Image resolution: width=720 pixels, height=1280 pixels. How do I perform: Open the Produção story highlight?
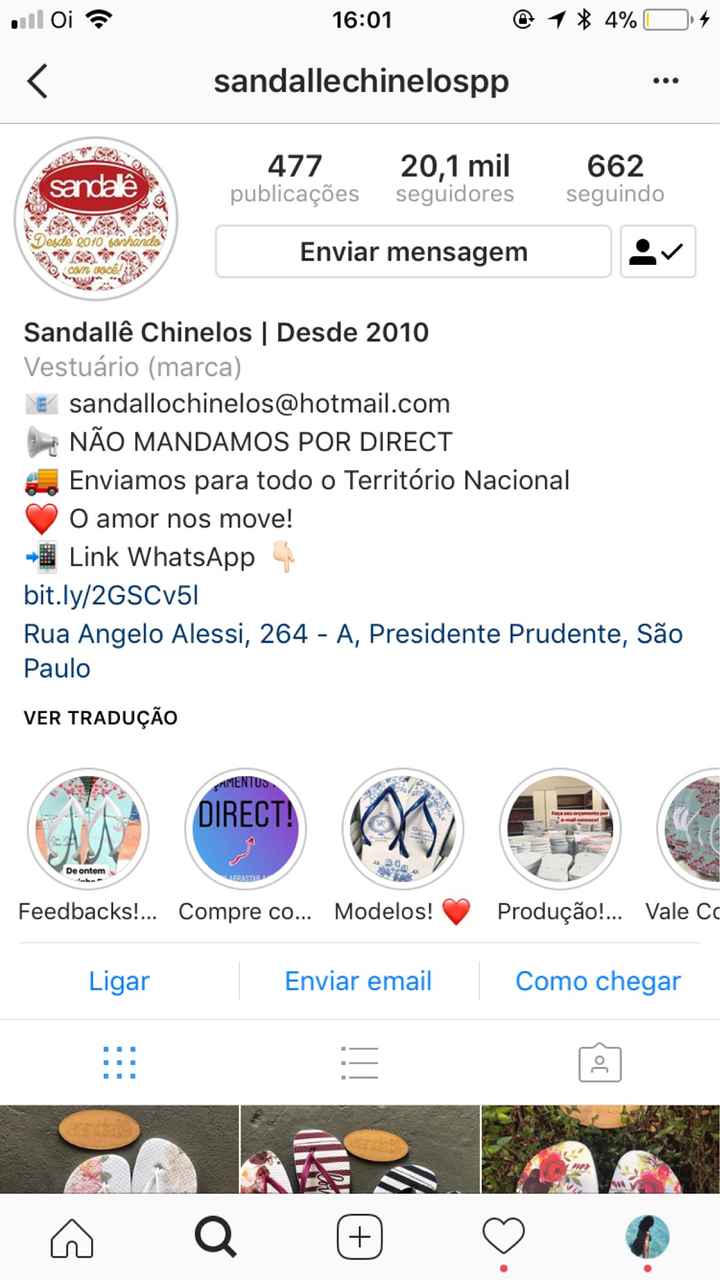[x=560, y=829]
